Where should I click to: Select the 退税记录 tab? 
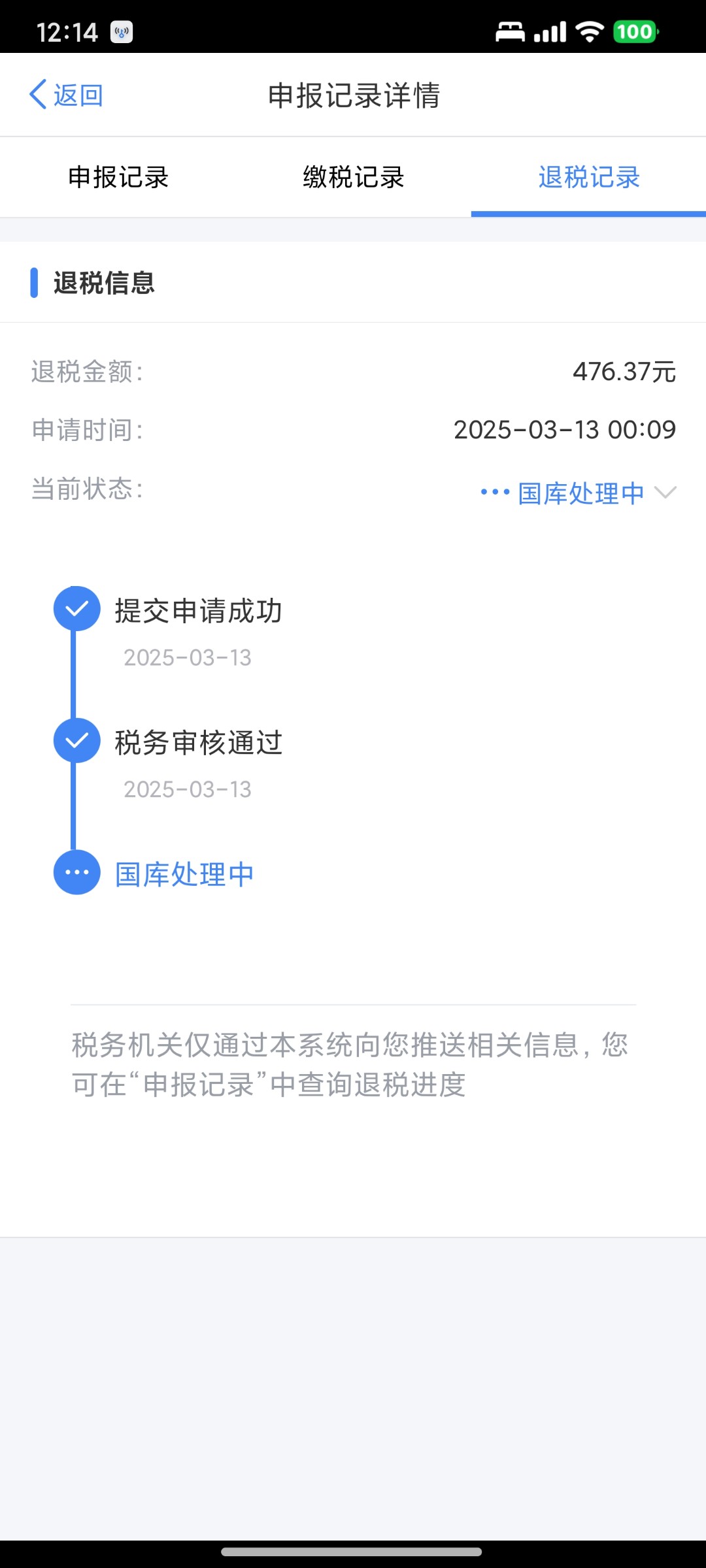coord(588,178)
